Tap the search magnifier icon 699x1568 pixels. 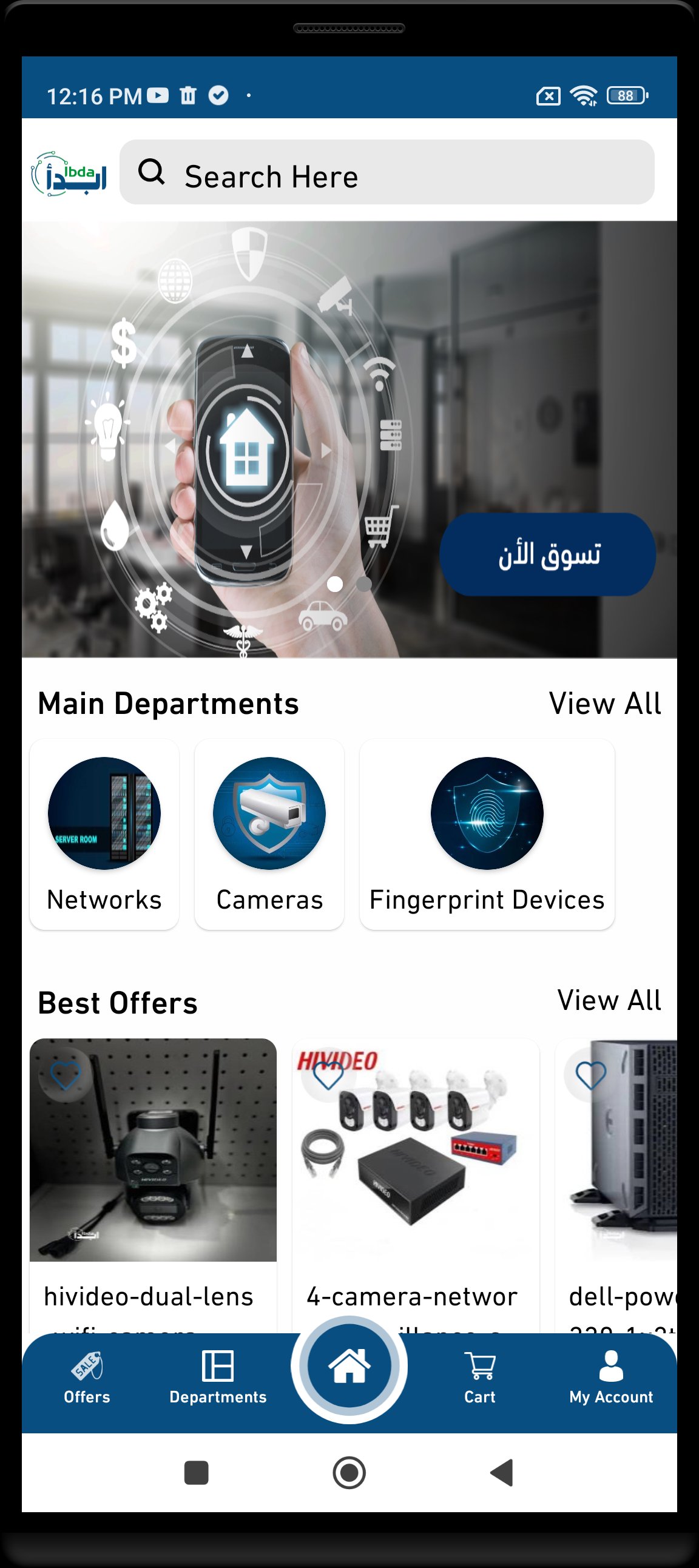152,172
